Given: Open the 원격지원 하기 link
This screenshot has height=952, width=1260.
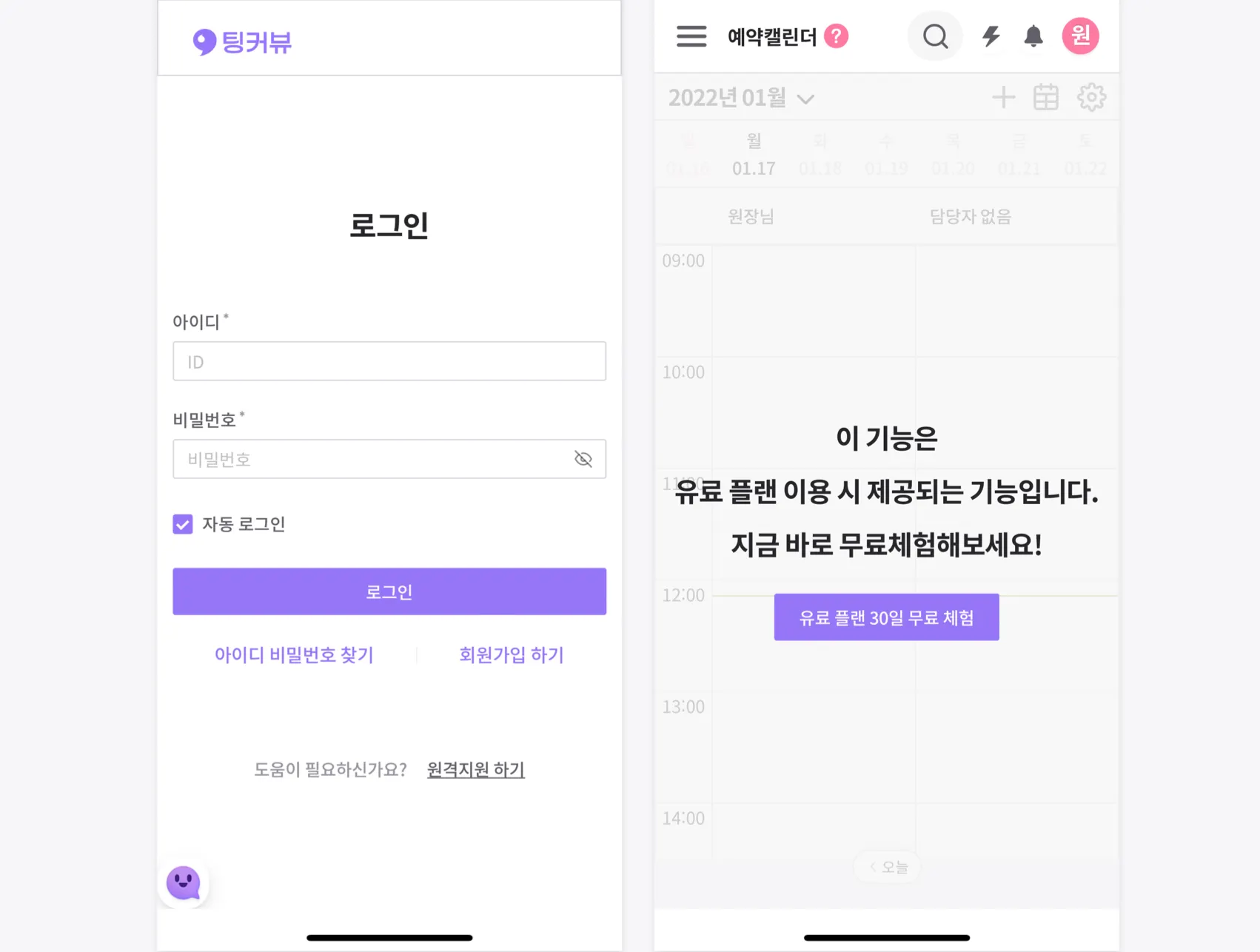Looking at the screenshot, I should click(475, 770).
